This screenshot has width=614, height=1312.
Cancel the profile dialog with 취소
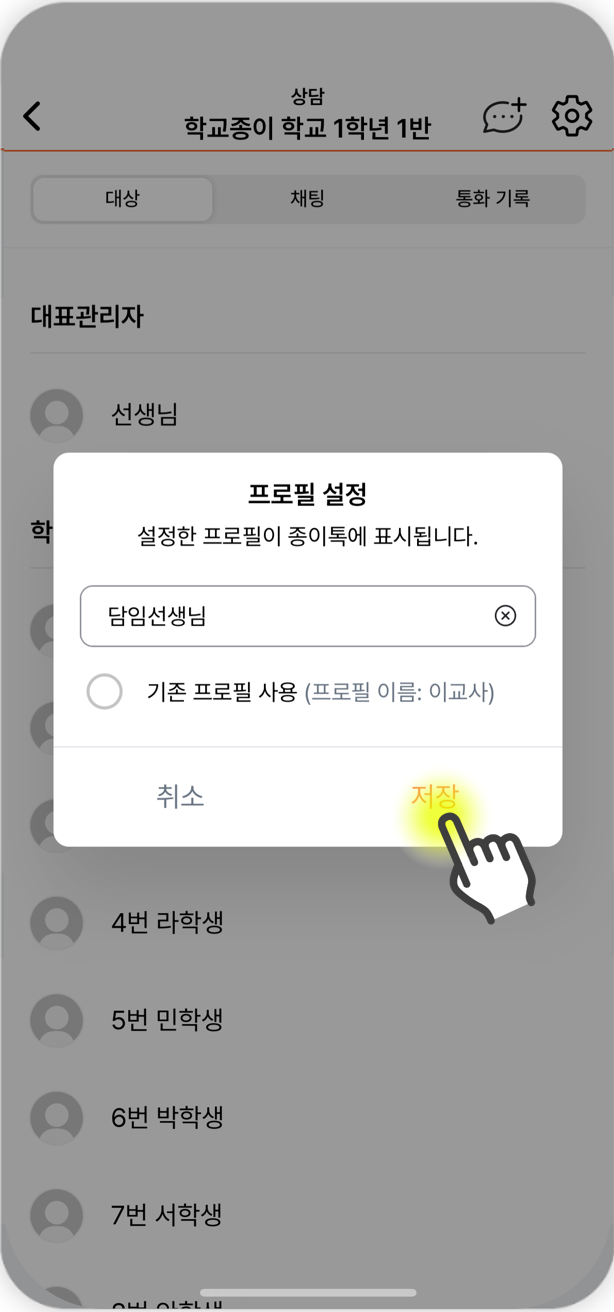point(180,796)
